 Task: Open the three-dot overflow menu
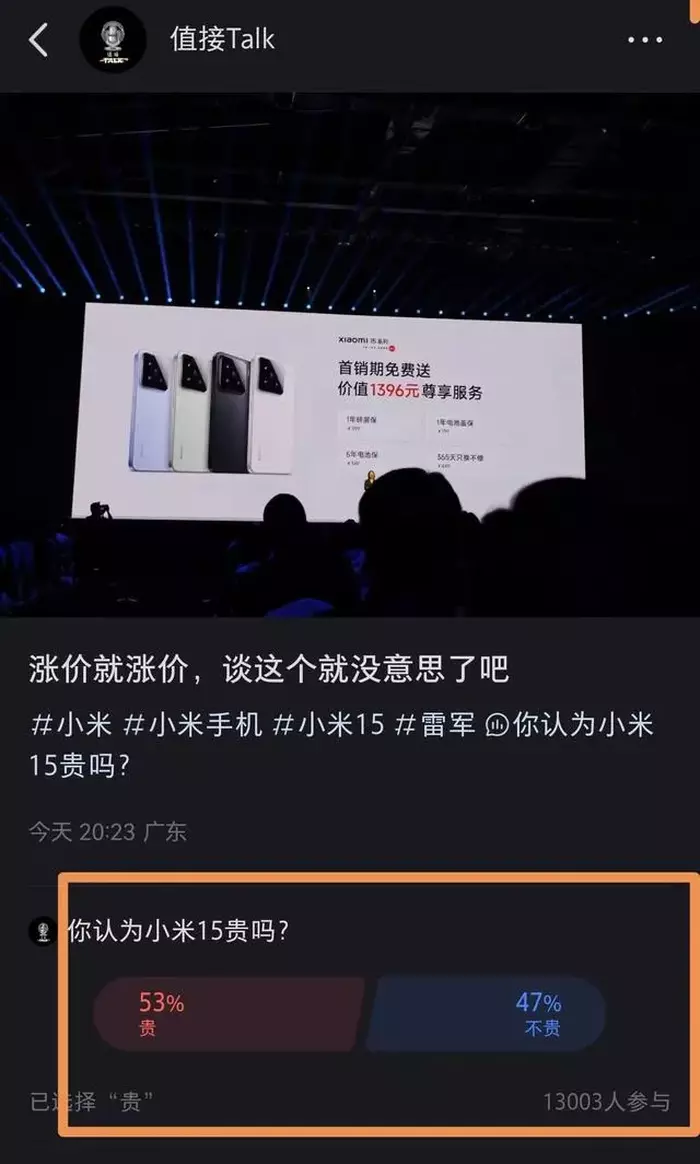click(645, 40)
